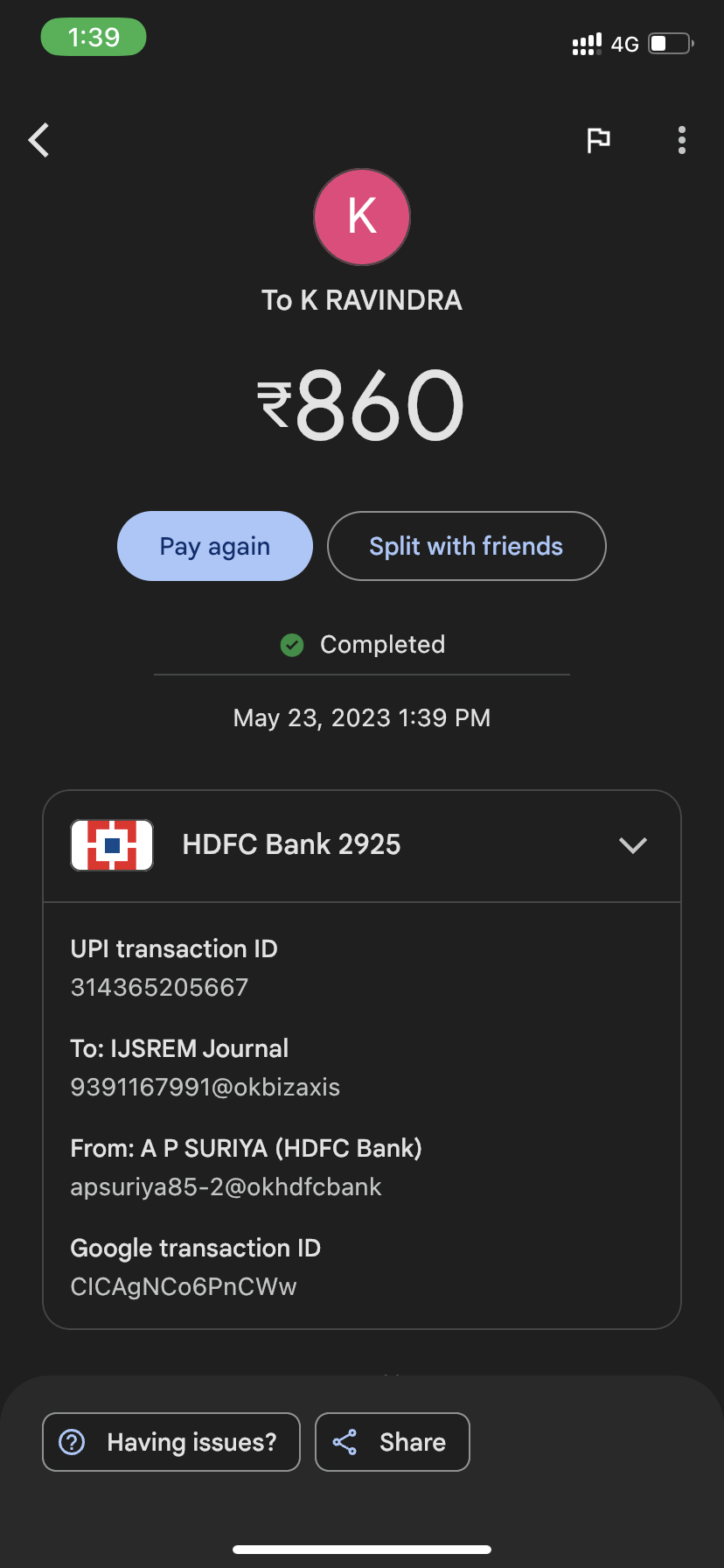Open K RAVINDRA's profile avatar

click(362, 217)
